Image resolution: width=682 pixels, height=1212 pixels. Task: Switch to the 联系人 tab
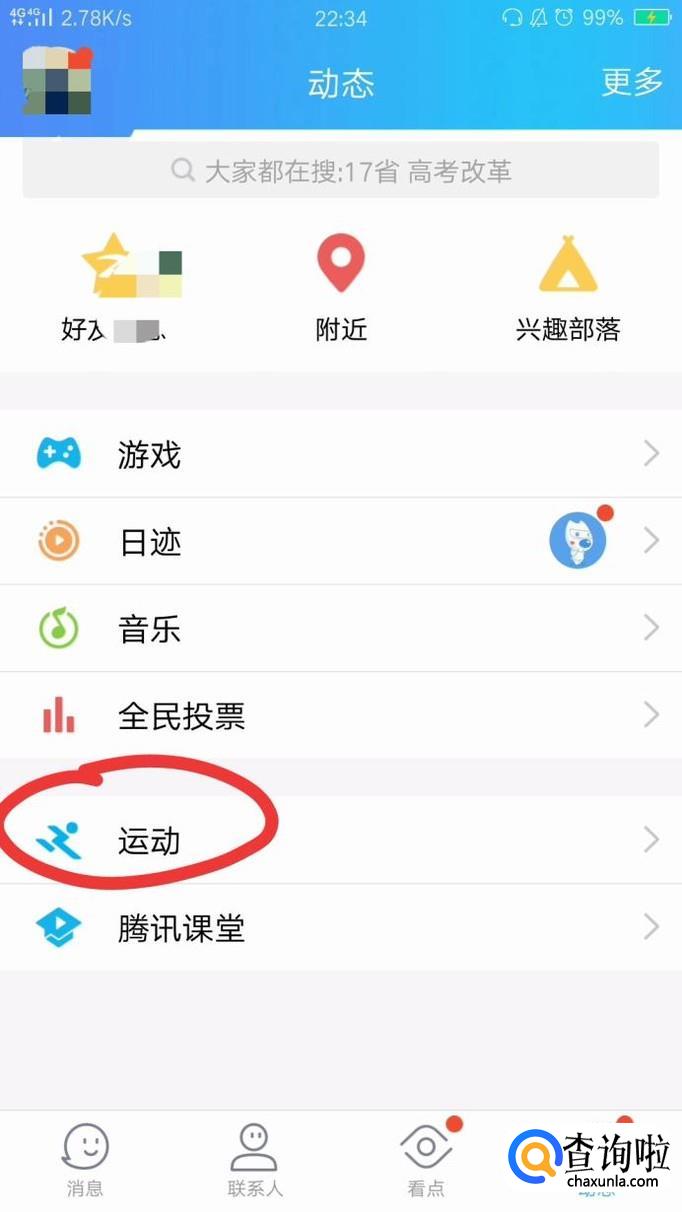(255, 1160)
